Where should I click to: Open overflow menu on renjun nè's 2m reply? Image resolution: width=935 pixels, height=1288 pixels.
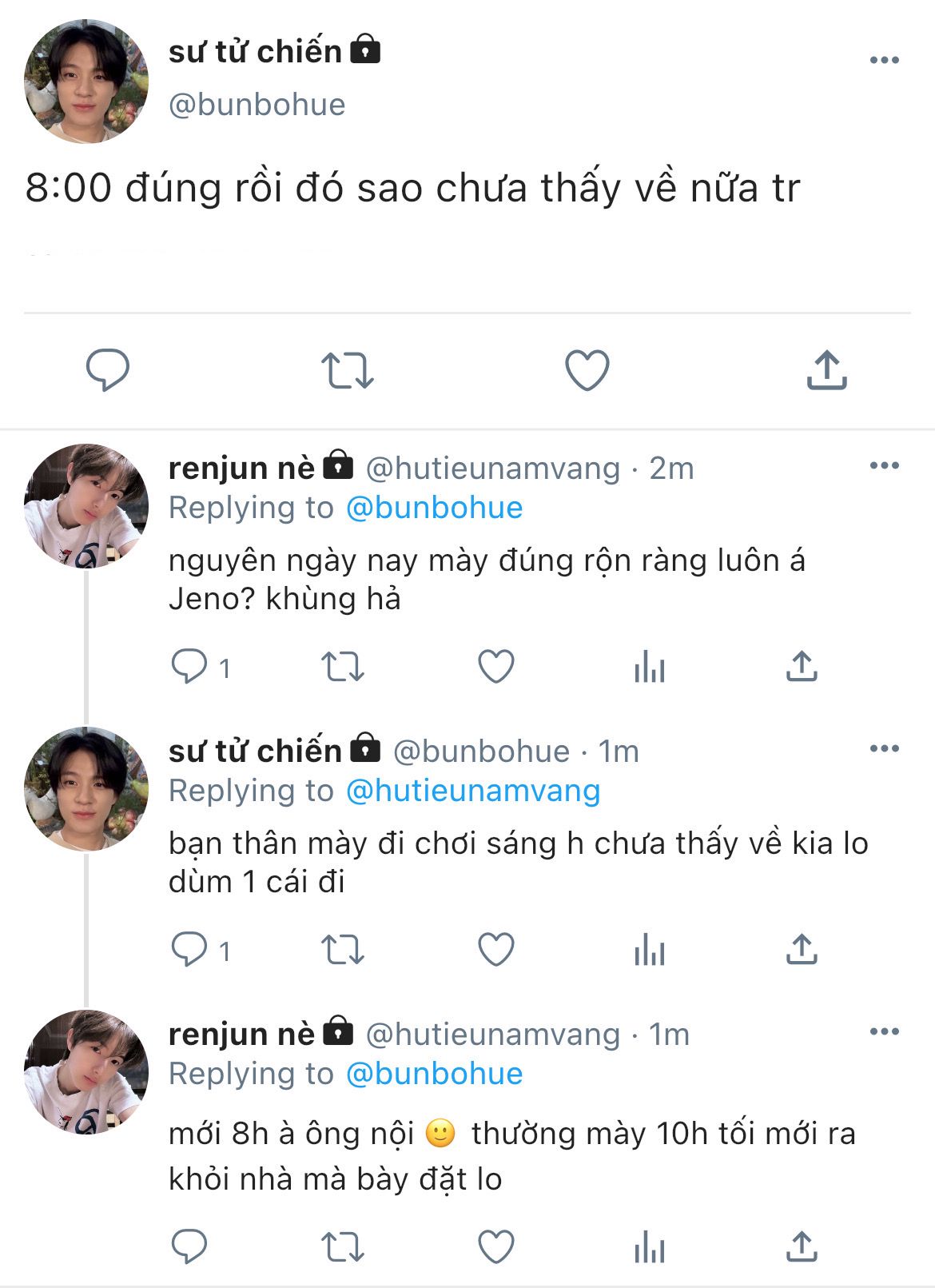[884, 466]
